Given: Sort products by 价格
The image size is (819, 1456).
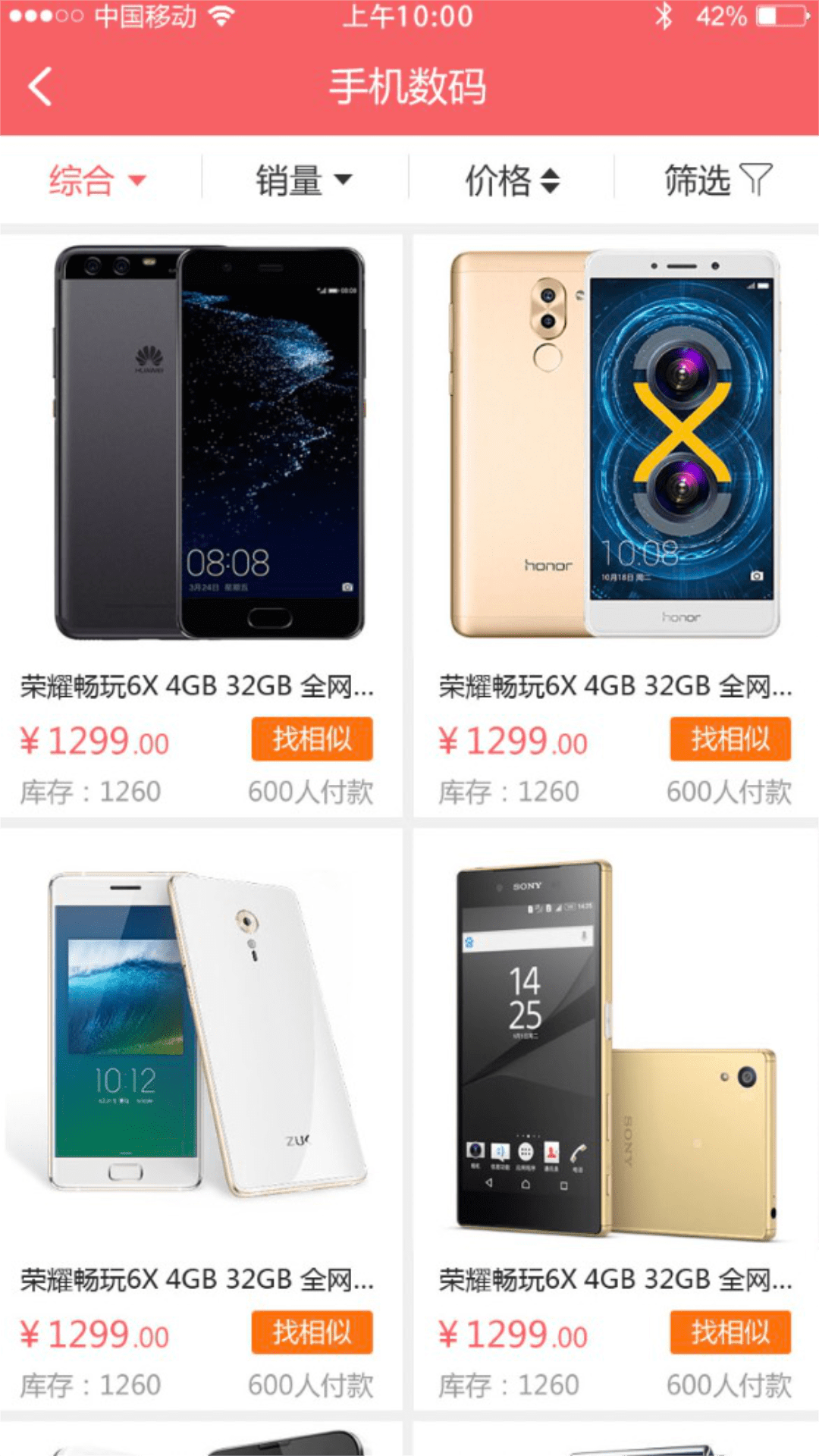Looking at the screenshot, I should tap(511, 180).
